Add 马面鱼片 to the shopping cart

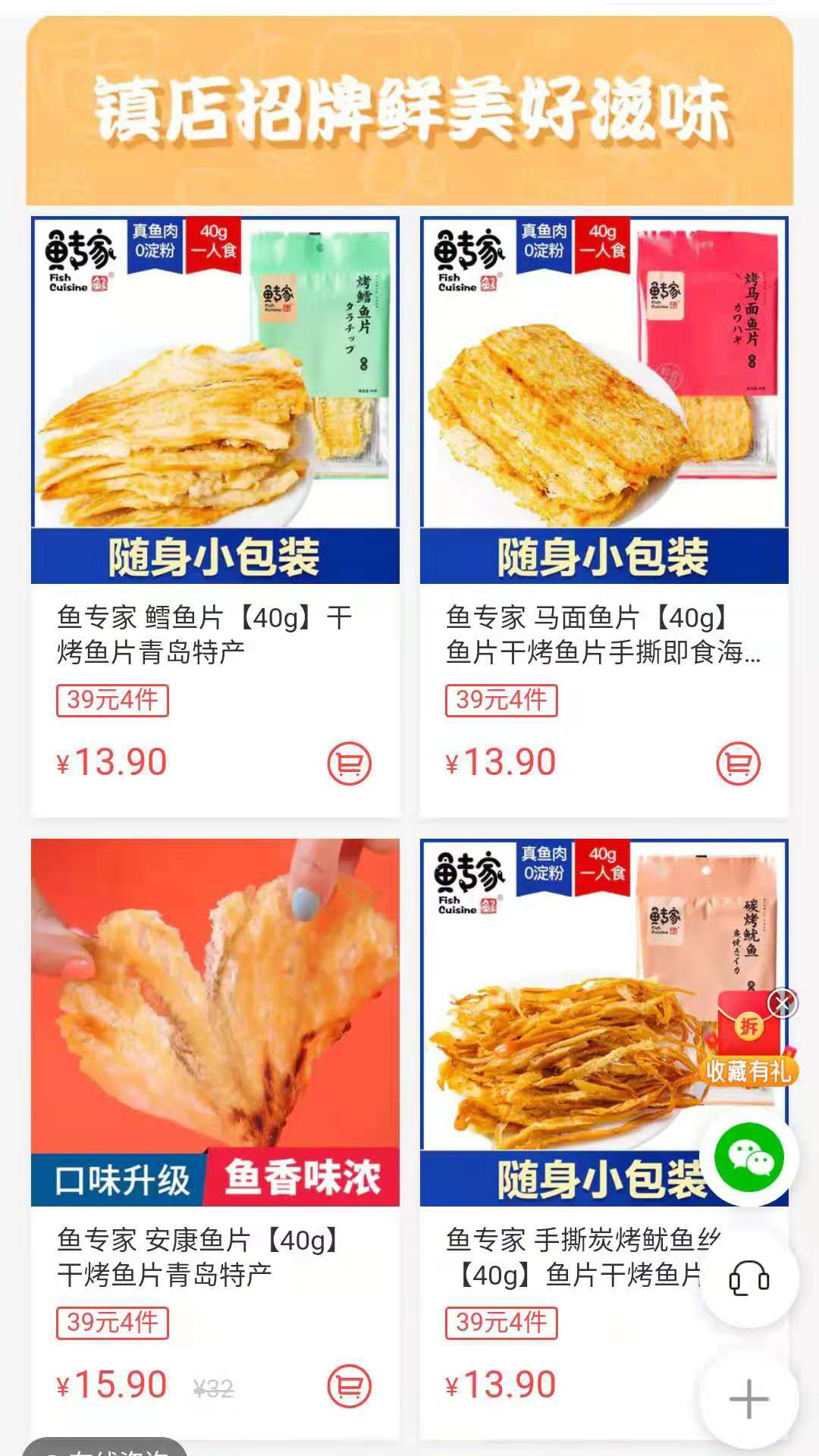[738, 763]
